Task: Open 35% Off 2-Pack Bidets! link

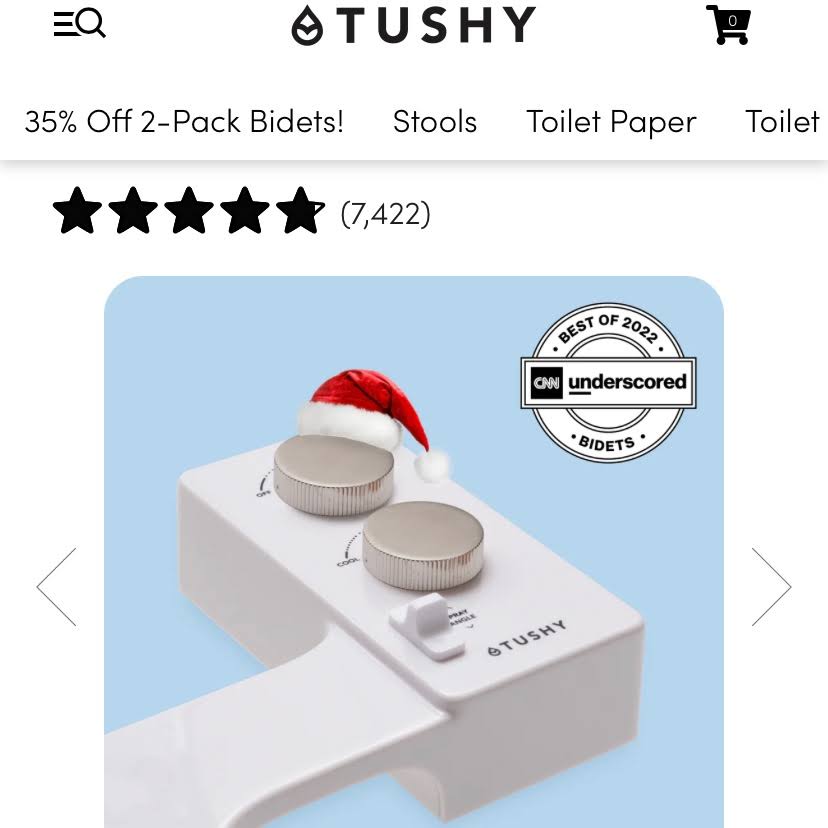Action: (184, 122)
